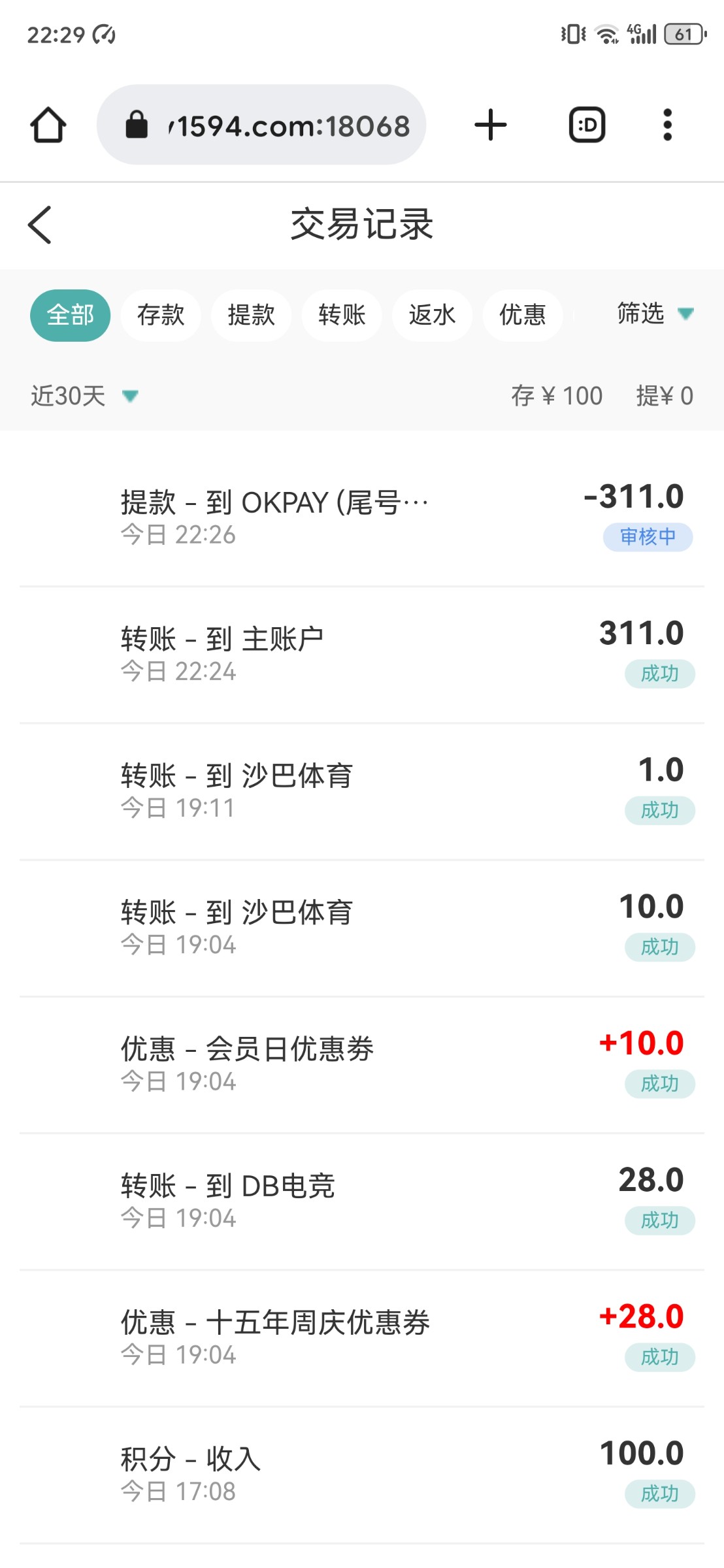This screenshot has height=1568, width=724.
Task: Change the 近30天 date range
Action: pos(85,396)
